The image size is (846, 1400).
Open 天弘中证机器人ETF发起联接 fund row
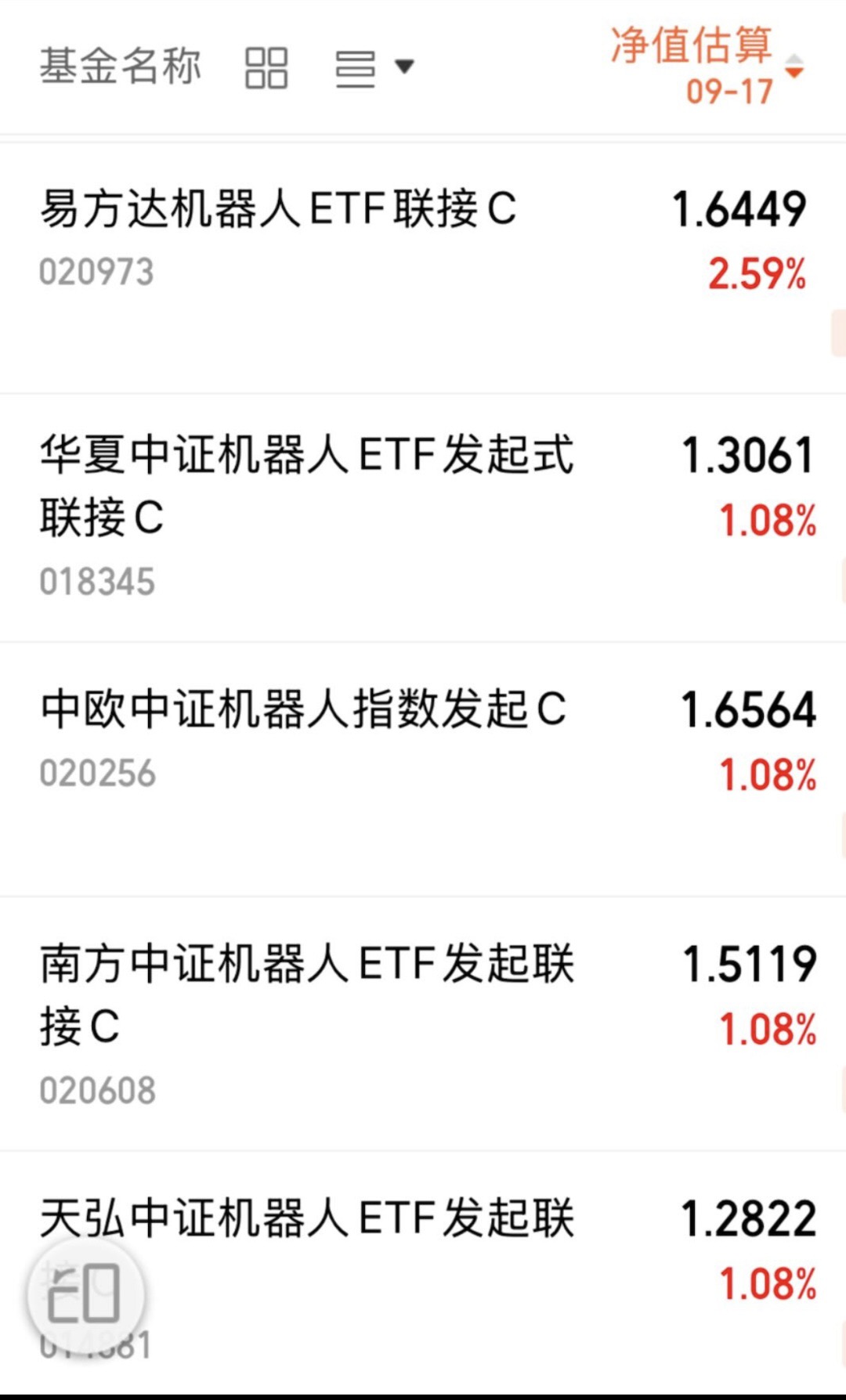423,1272
